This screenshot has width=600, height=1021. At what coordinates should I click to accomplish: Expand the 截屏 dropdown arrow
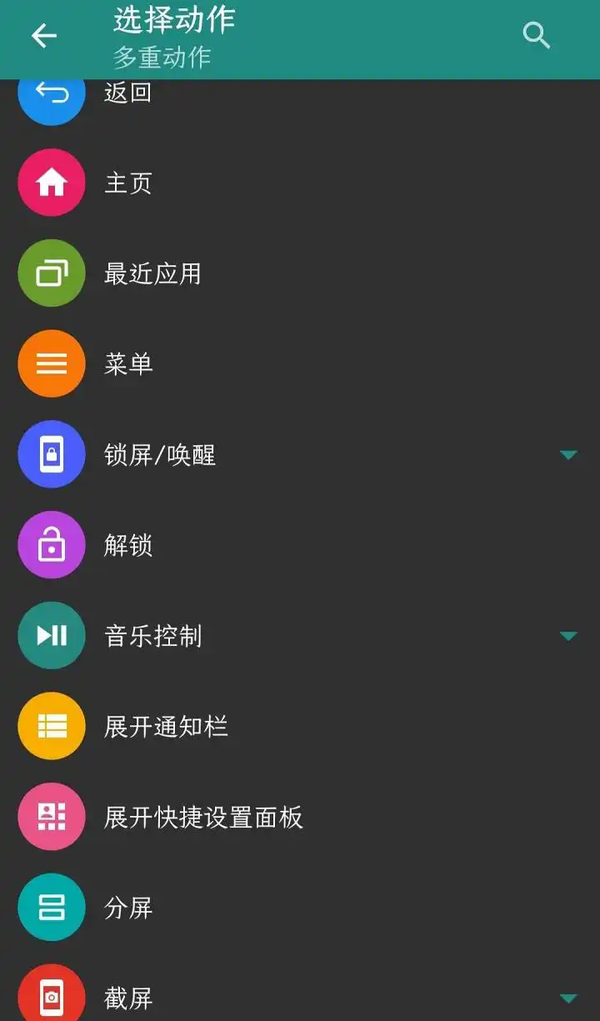tap(568, 998)
